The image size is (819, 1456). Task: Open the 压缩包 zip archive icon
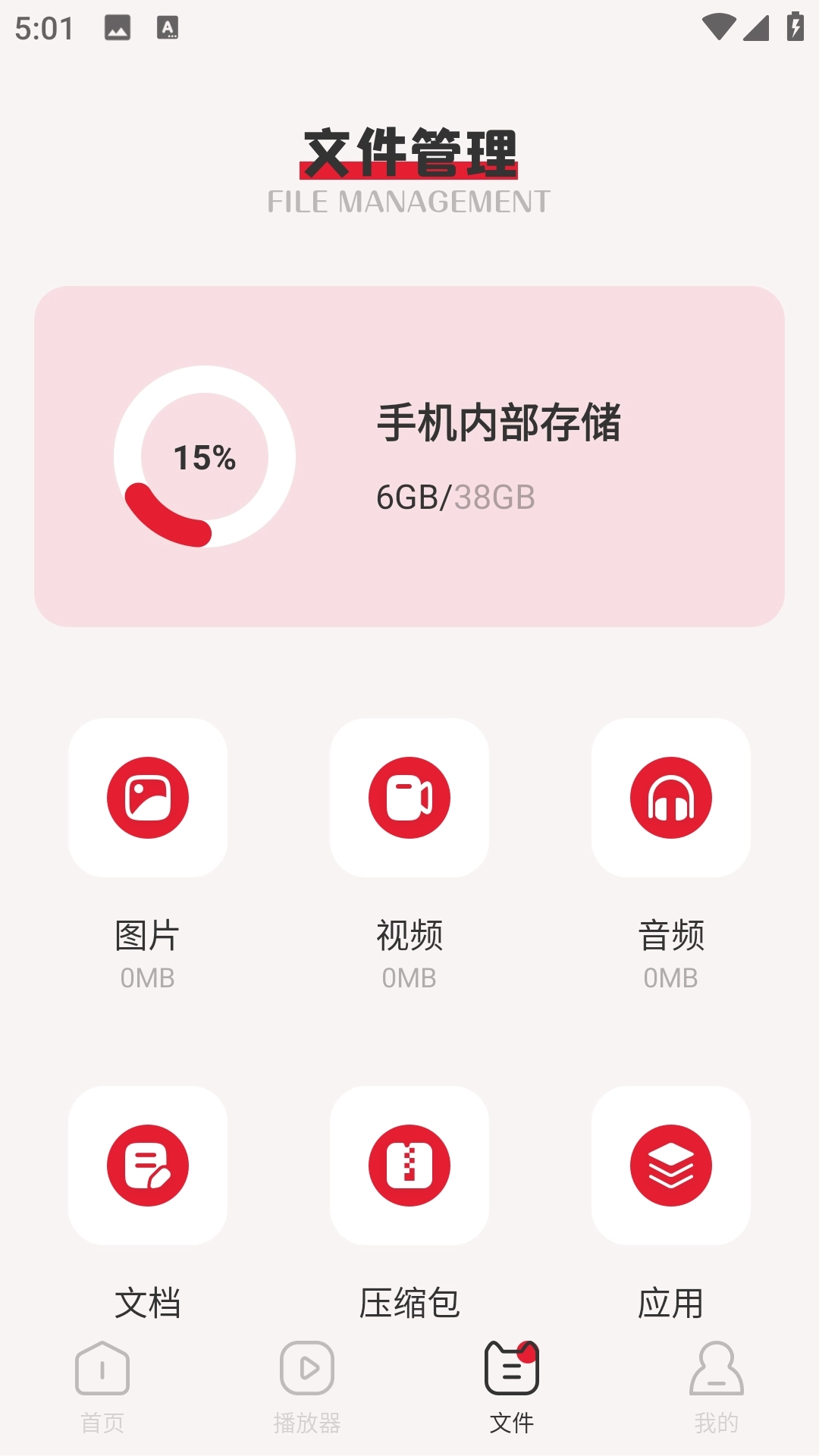pyautogui.click(x=409, y=1167)
